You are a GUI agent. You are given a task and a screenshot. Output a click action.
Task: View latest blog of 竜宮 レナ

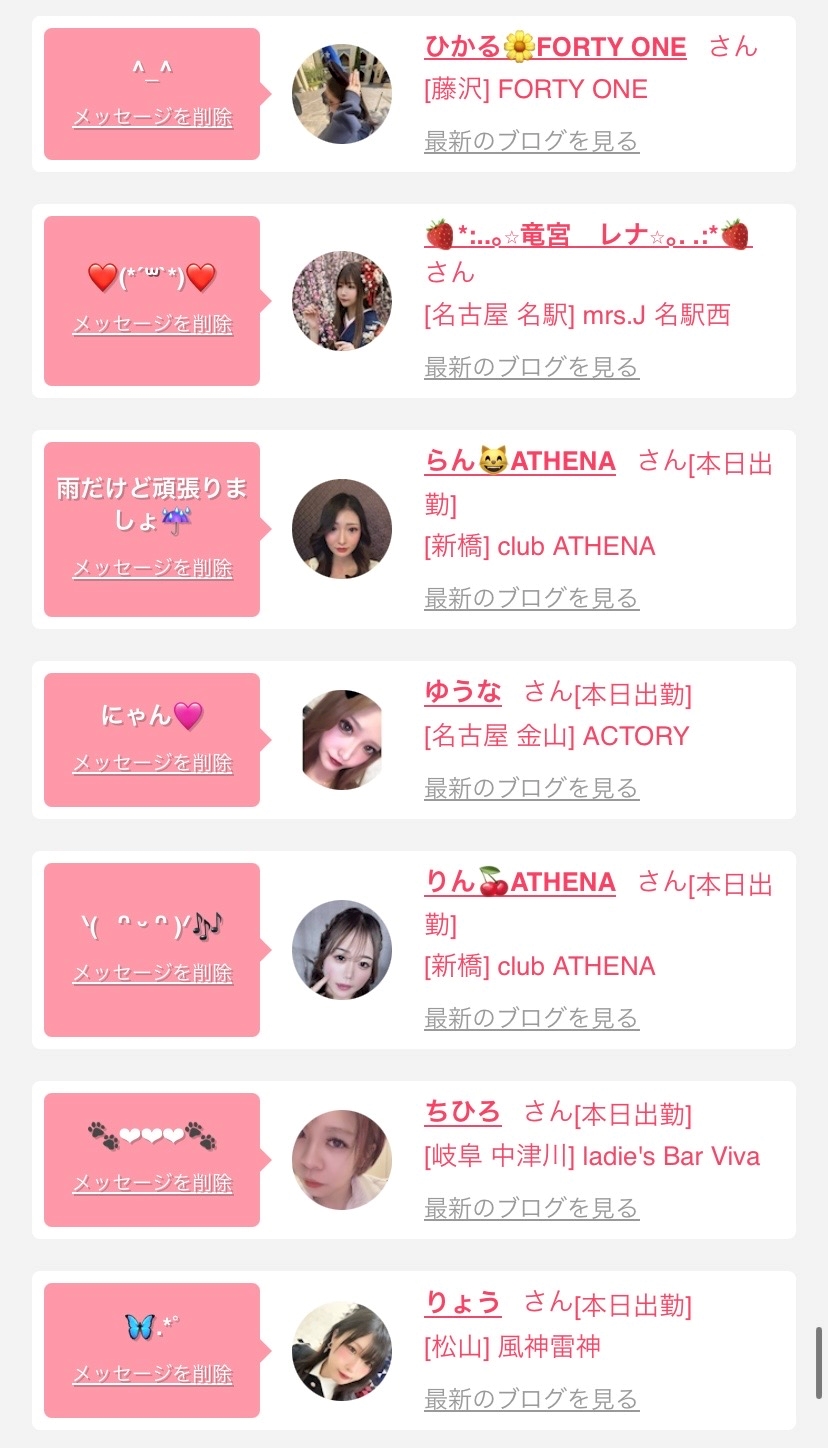tap(531, 367)
